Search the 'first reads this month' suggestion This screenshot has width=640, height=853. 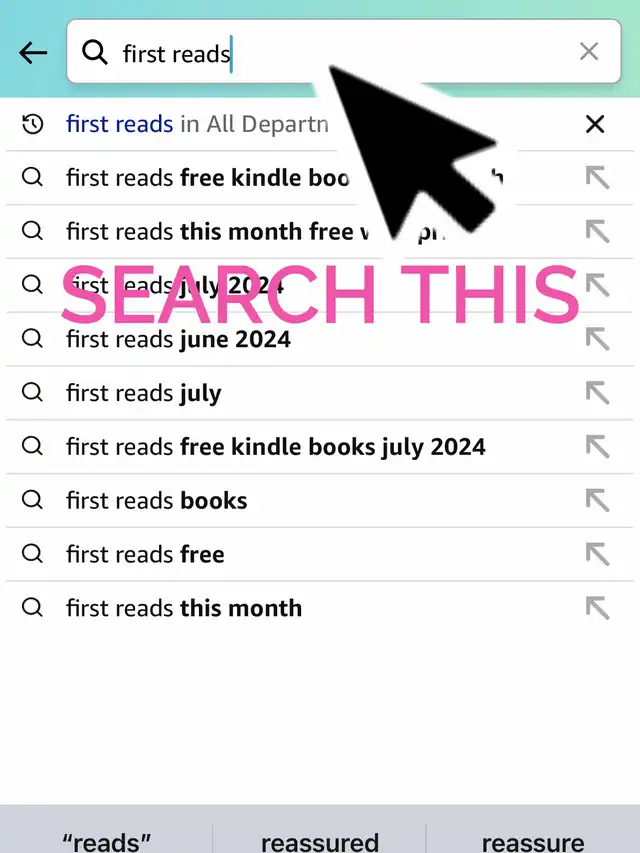(x=184, y=608)
